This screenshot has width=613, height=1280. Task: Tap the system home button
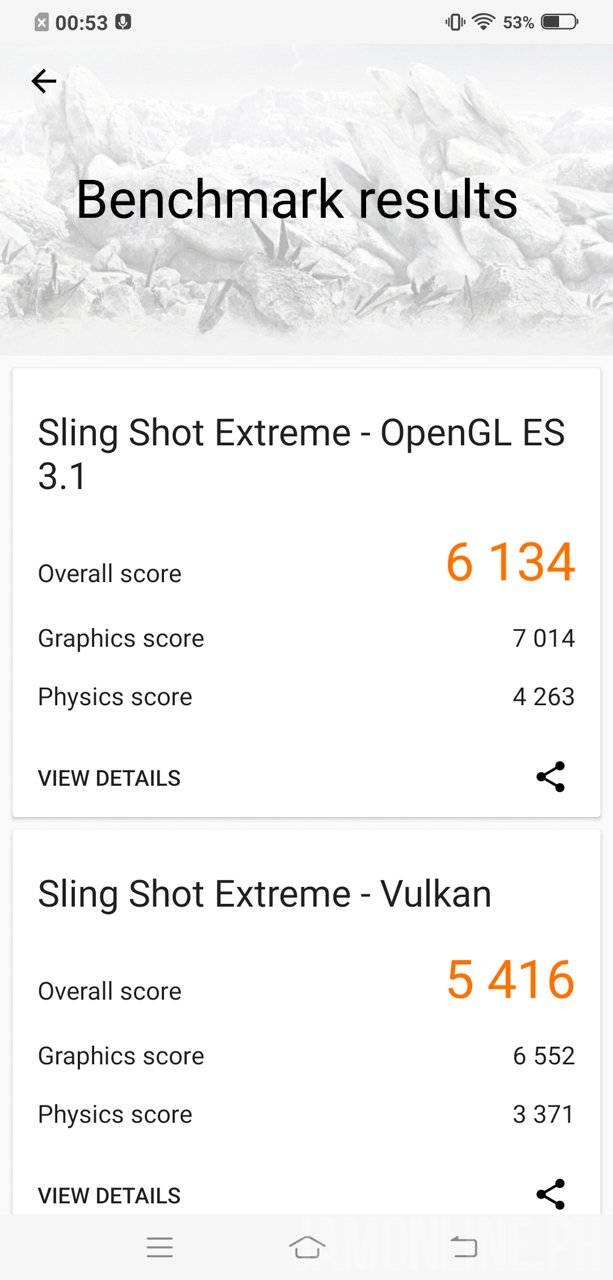307,1247
